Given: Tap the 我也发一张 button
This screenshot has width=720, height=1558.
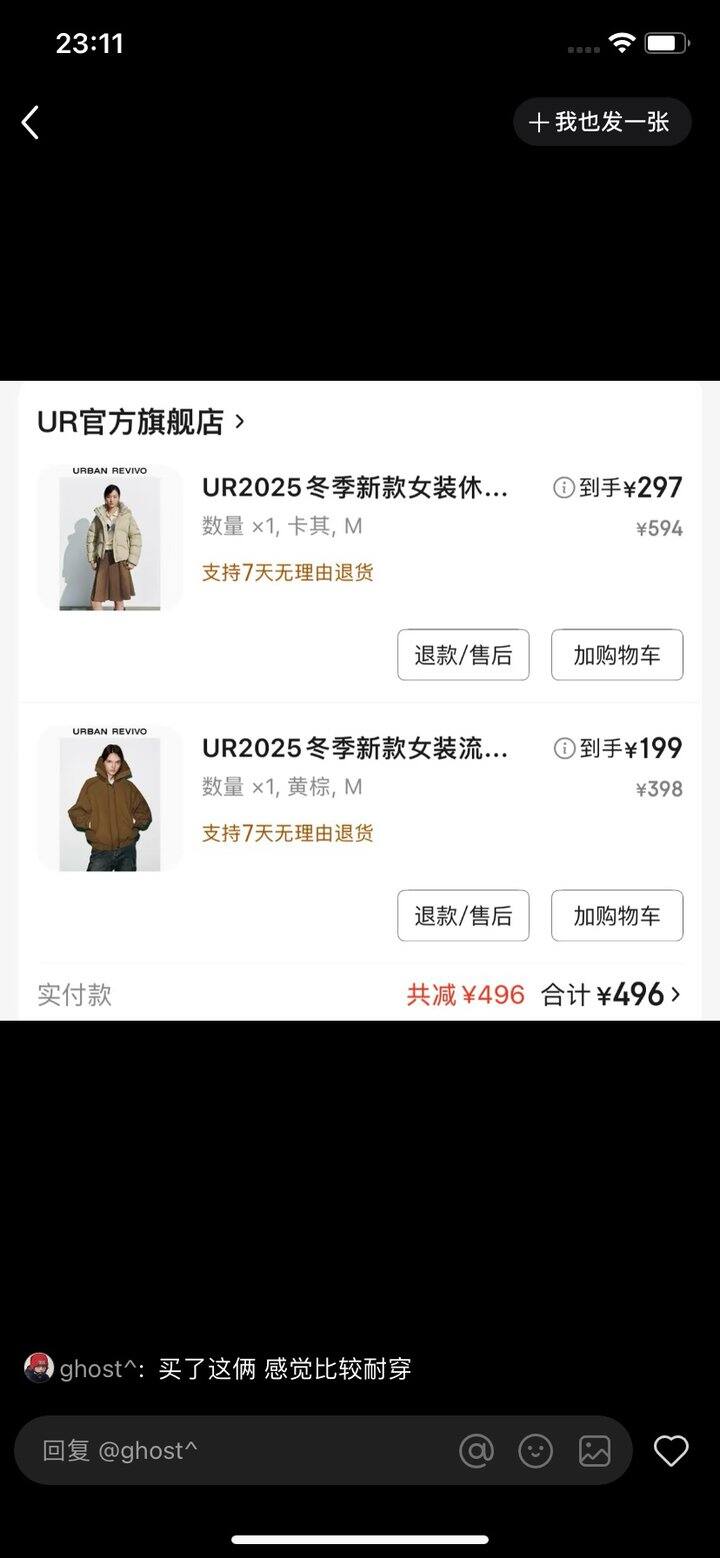Looking at the screenshot, I should [x=601, y=121].
